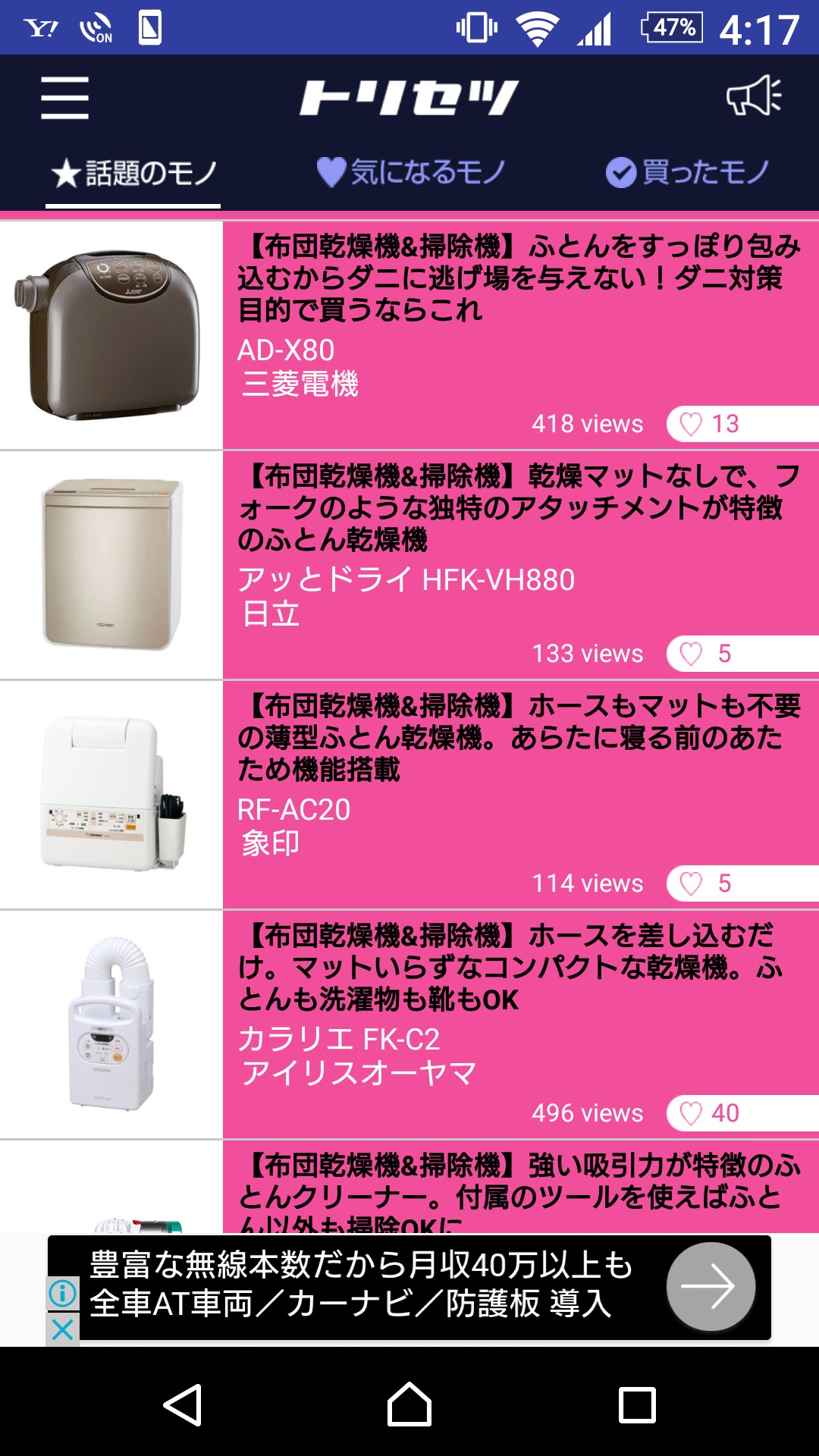Close the ad banner

tap(62, 1329)
